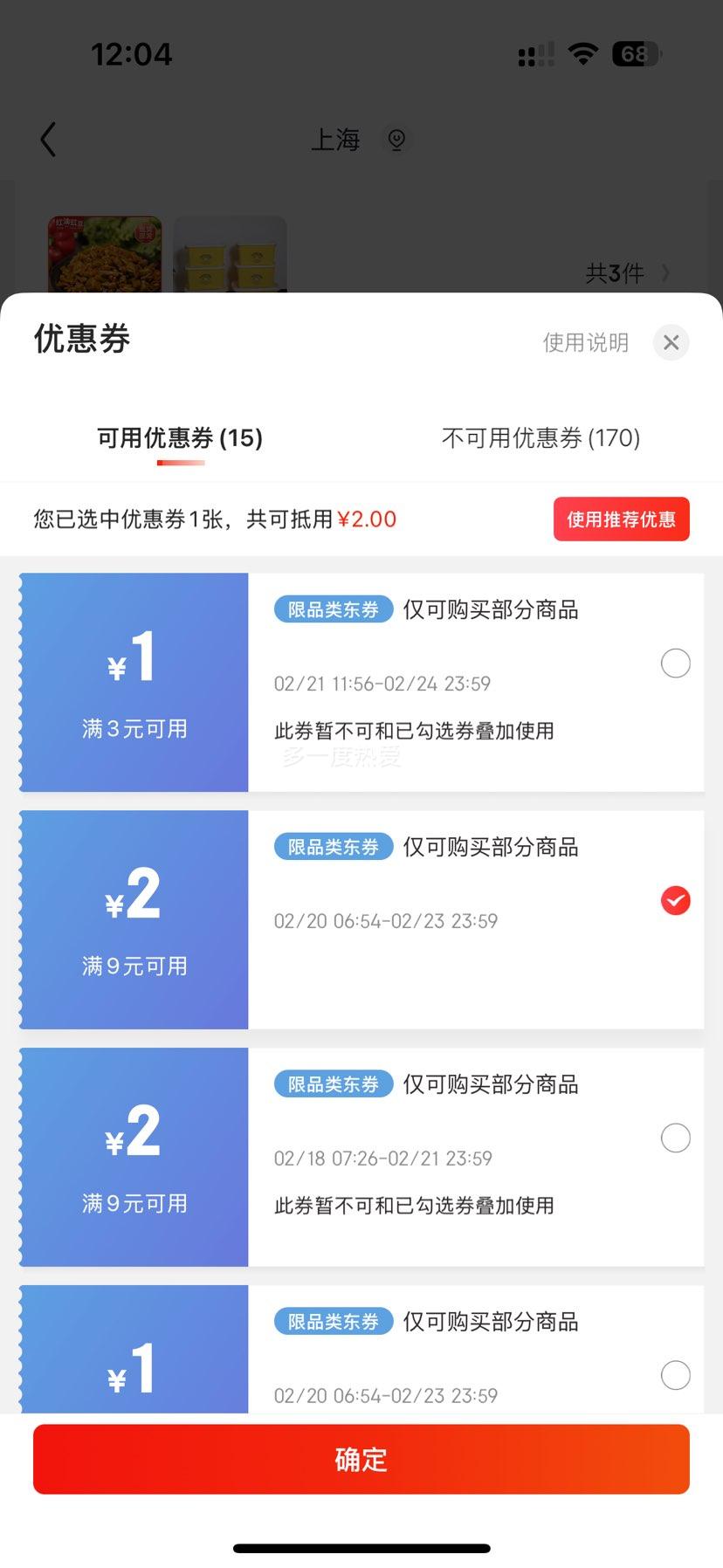Tap the home indicator bar at bottom
Image resolution: width=723 pixels, height=1568 pixels.
pyautogui.click(x=361, y=1547)
